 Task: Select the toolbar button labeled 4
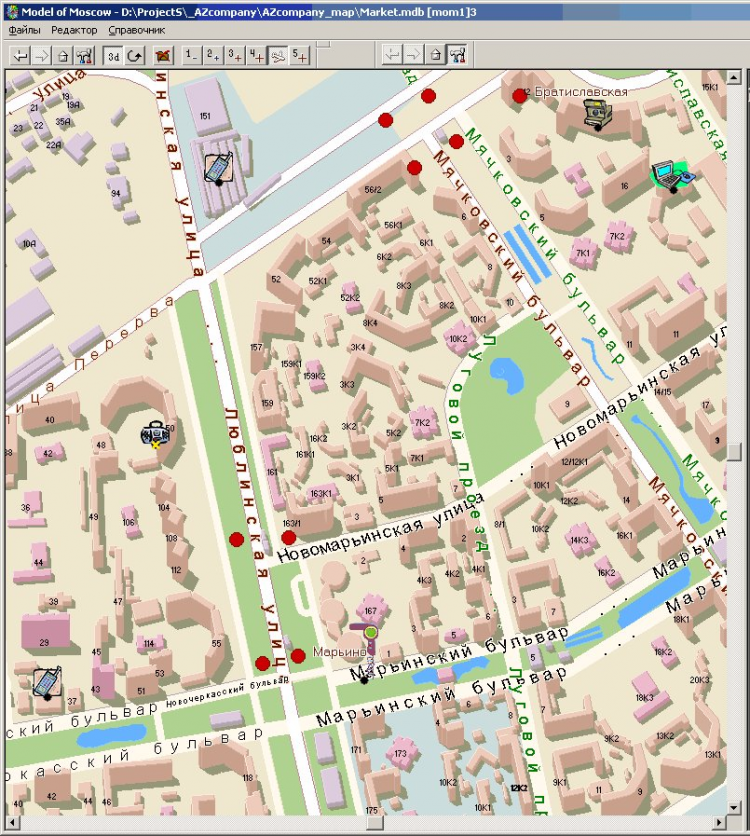point(256,55)
